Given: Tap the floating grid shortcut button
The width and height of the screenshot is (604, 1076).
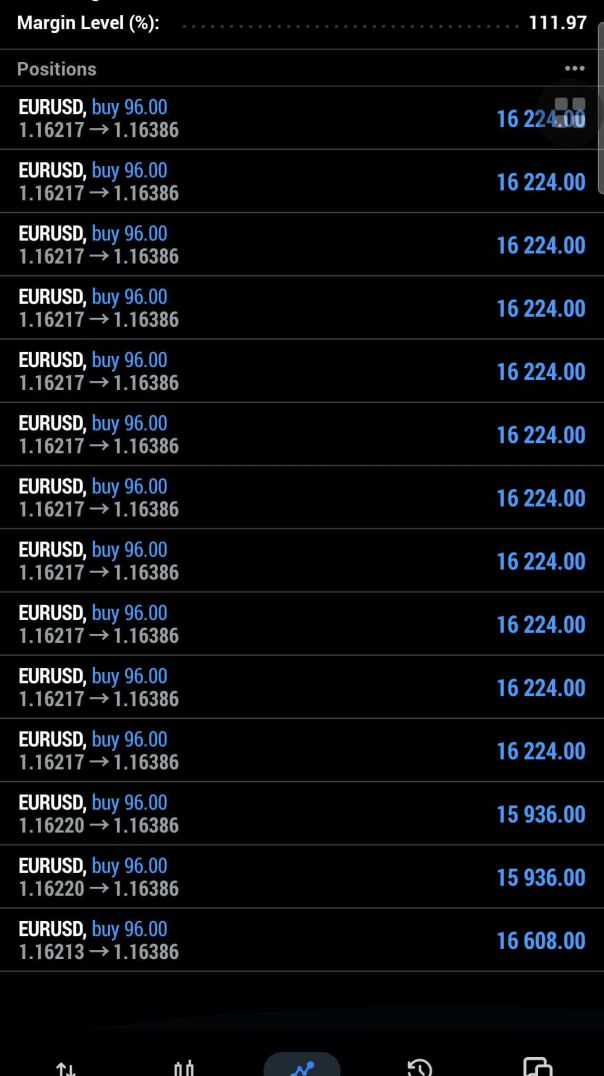Looking at the screenshot, I should [x=570, y=111].
